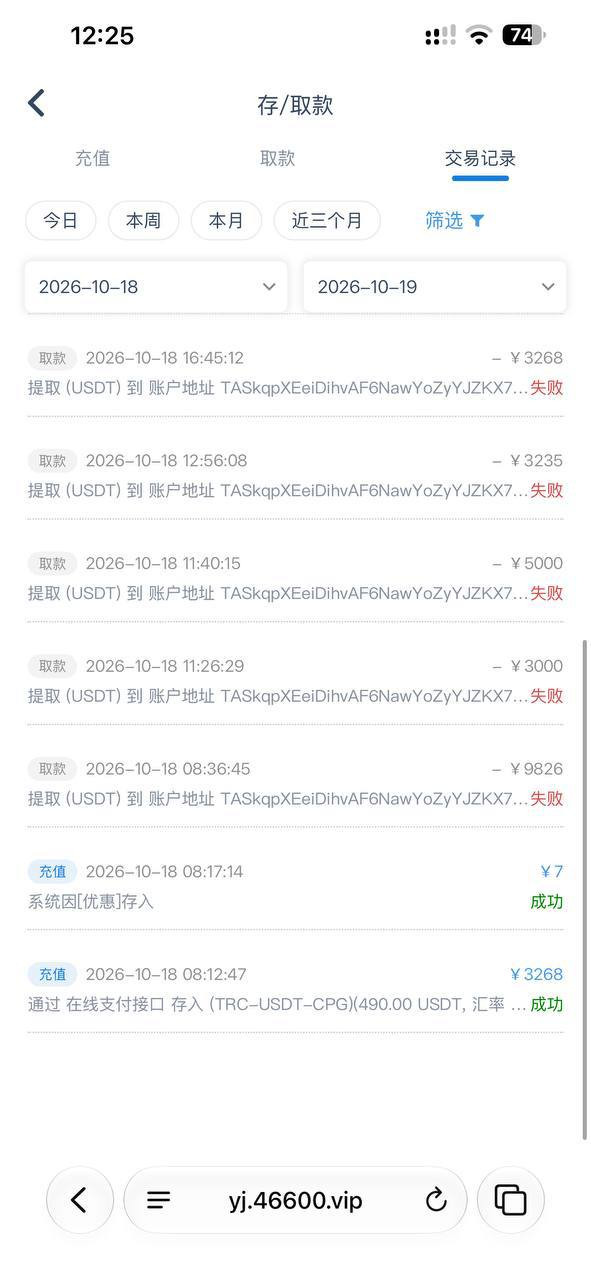Switch to the 充值 tab
This screenshot has height=1280, width=591.
[92, 158]
